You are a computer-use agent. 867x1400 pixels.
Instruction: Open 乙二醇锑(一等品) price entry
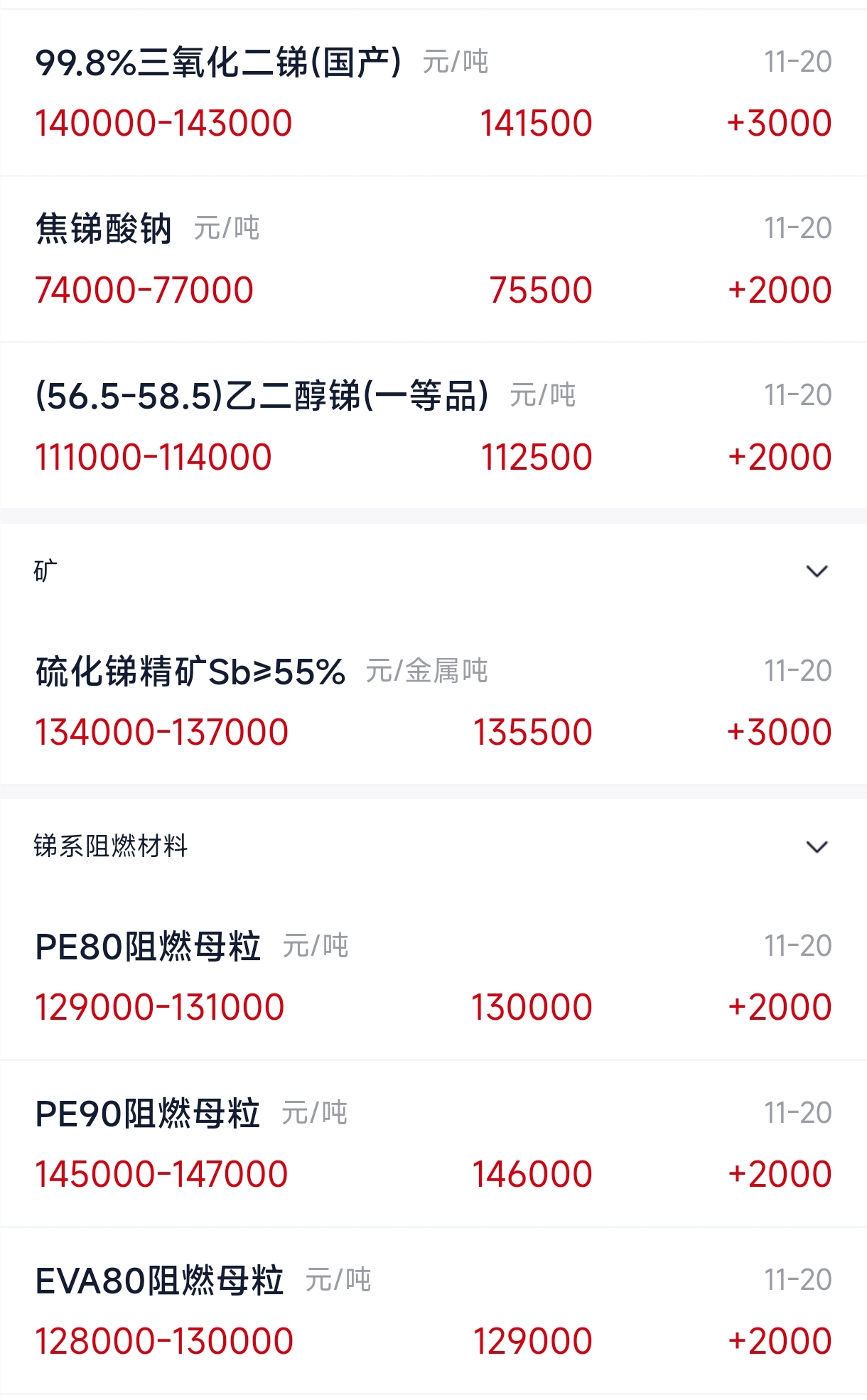click(433, 426)
